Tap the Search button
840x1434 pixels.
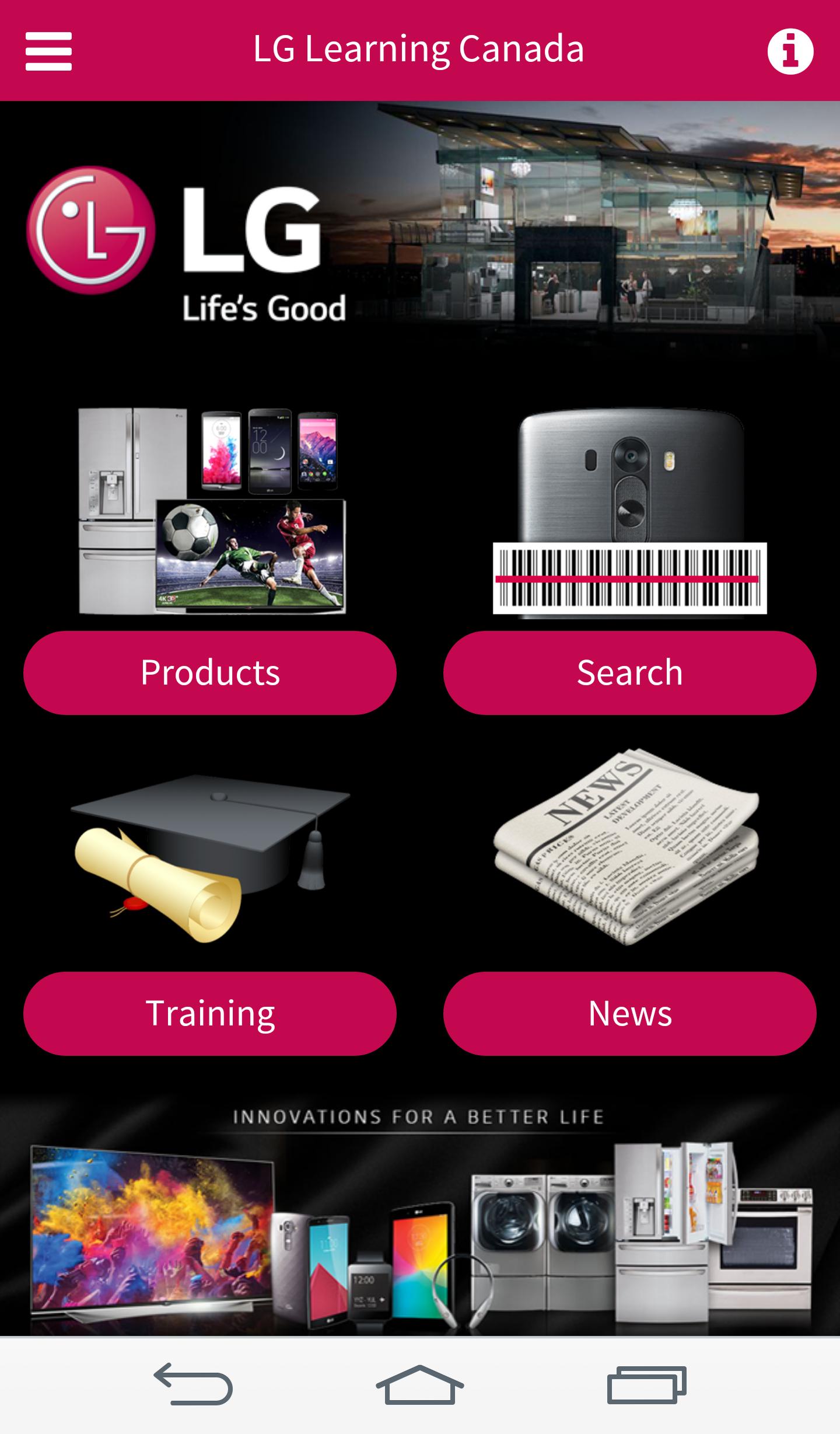click(x=629, y=672)
